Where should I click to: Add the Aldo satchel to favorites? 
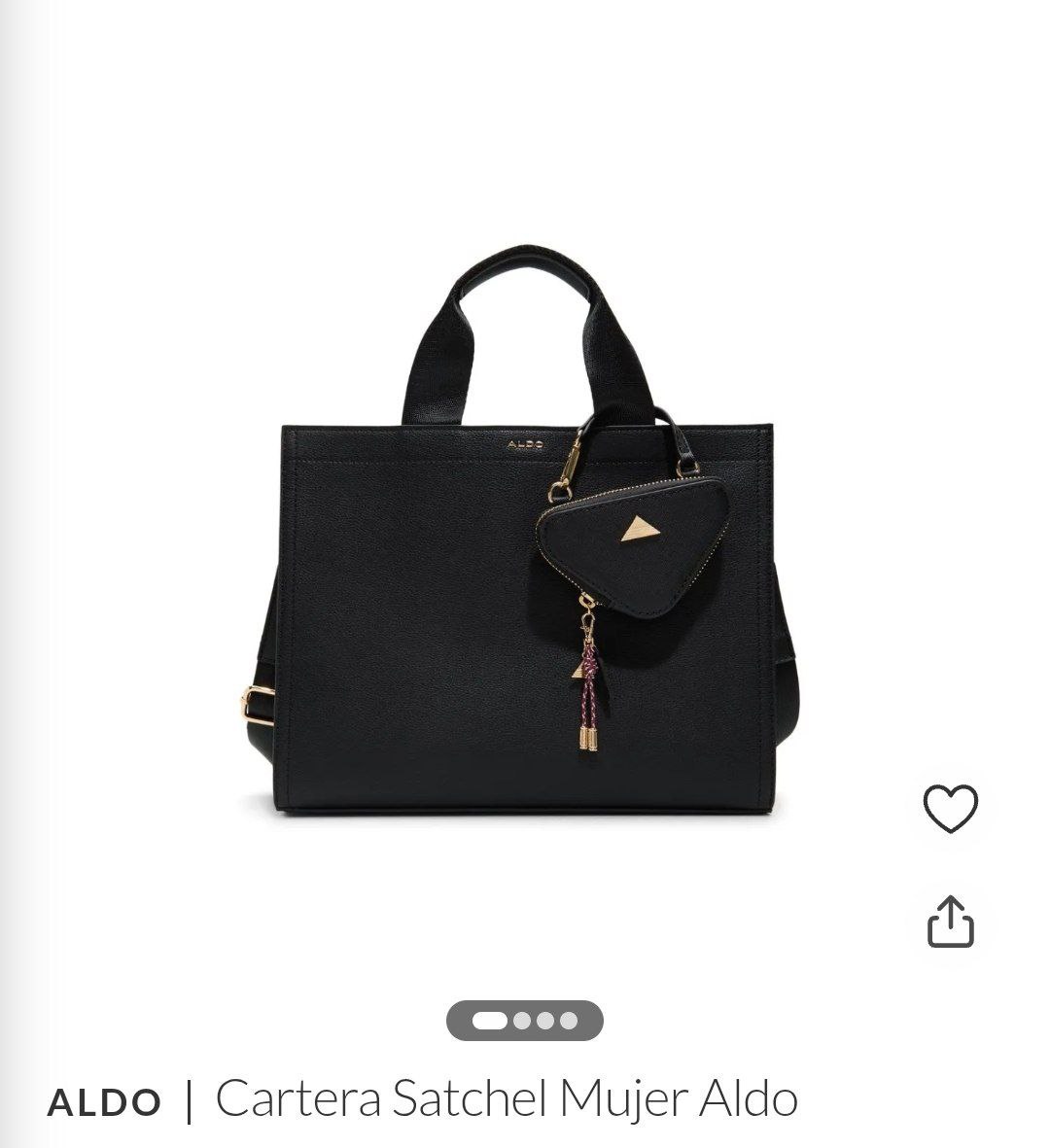pyautogui.click(x=949, y=808)
